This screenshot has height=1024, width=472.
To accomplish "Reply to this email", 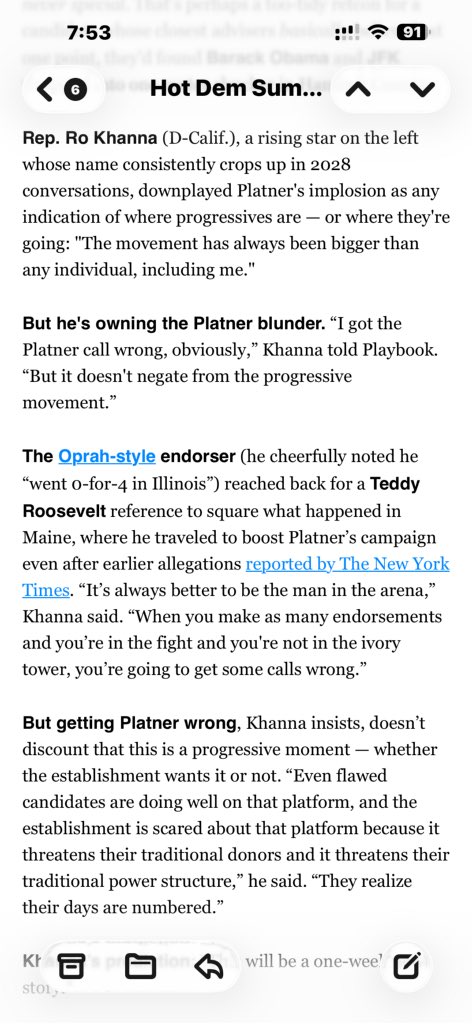I will 209,967.
